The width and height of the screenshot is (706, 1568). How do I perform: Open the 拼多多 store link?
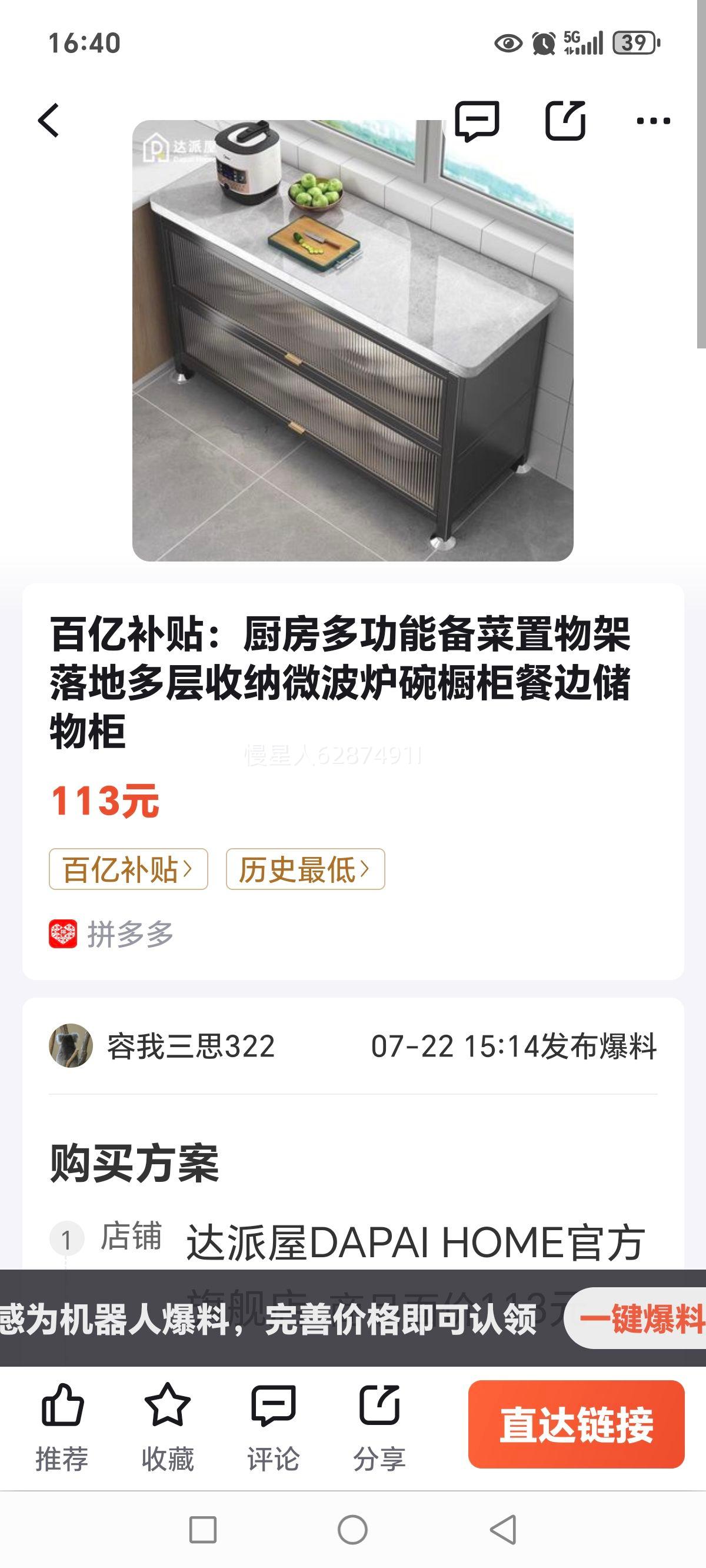tap(112, 934)
